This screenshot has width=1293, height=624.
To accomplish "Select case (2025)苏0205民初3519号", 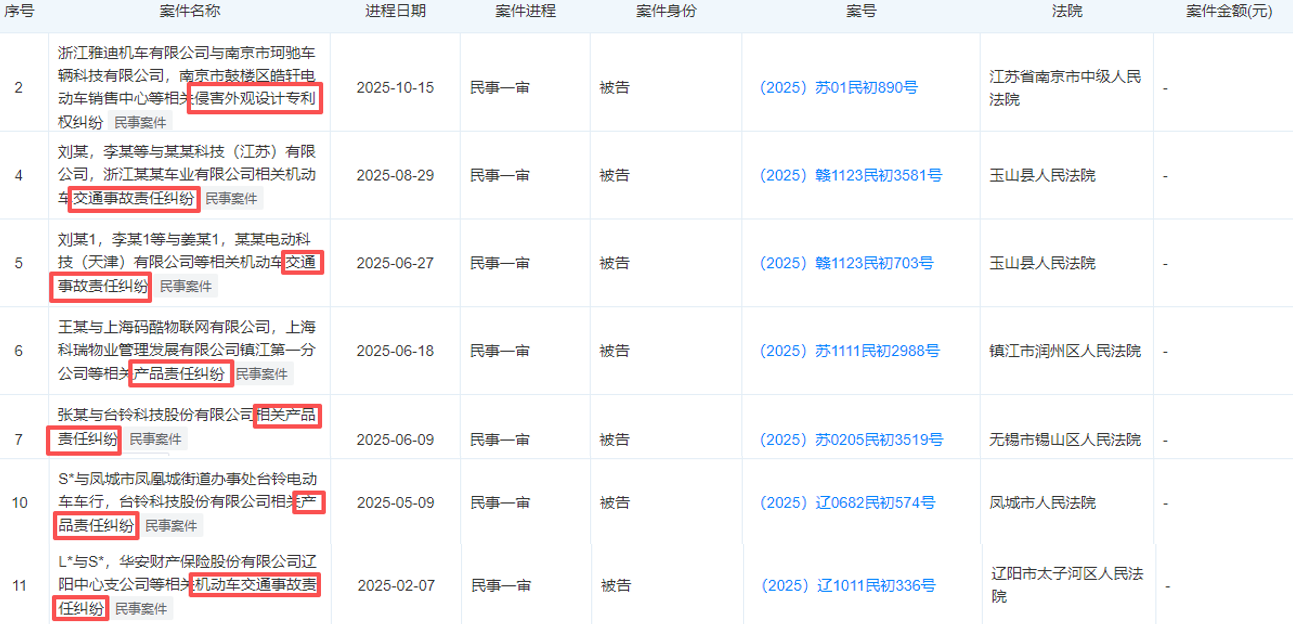I will click(x=849, y=439).
